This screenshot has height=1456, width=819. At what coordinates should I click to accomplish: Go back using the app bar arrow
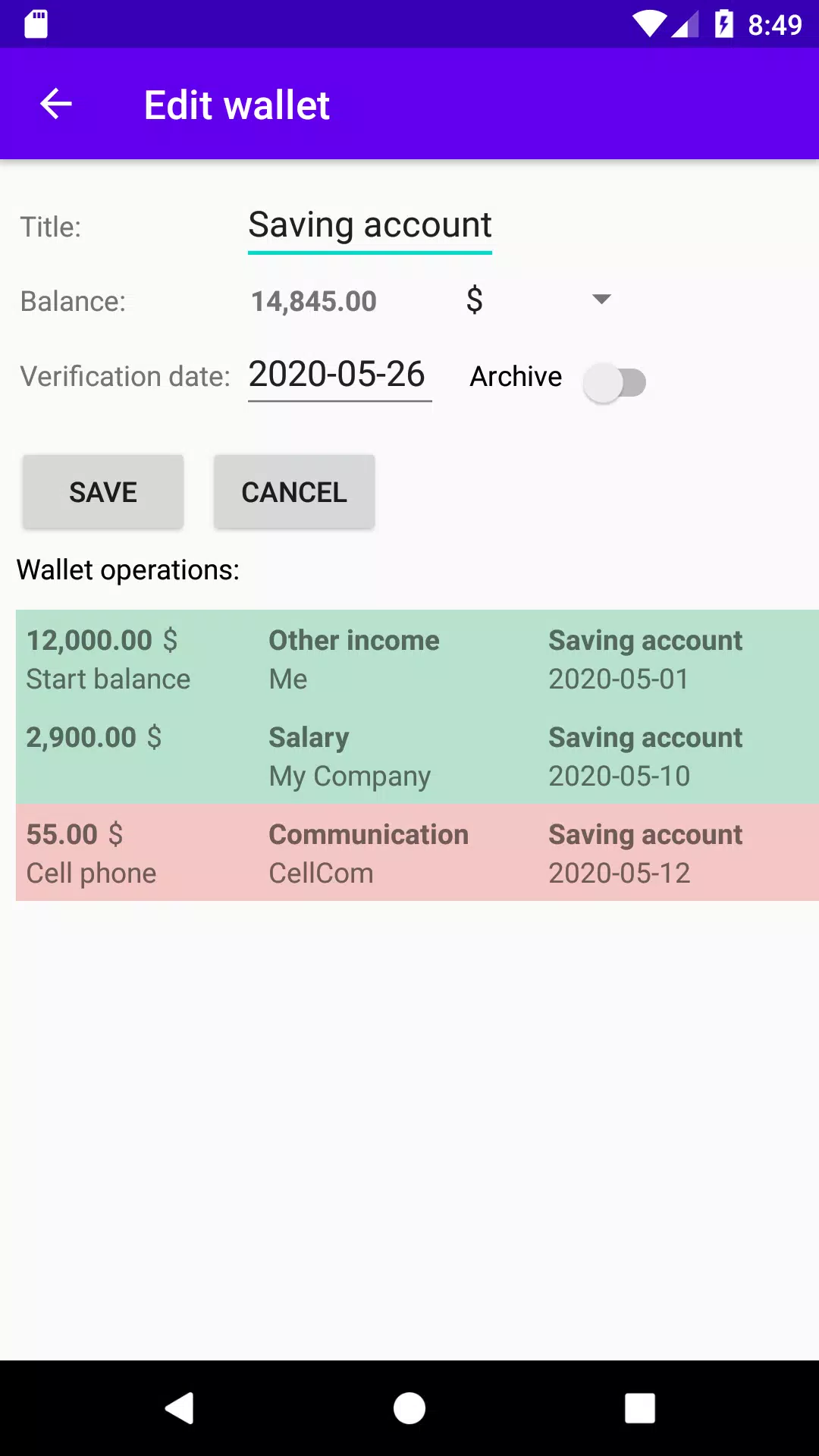point(55,104)
